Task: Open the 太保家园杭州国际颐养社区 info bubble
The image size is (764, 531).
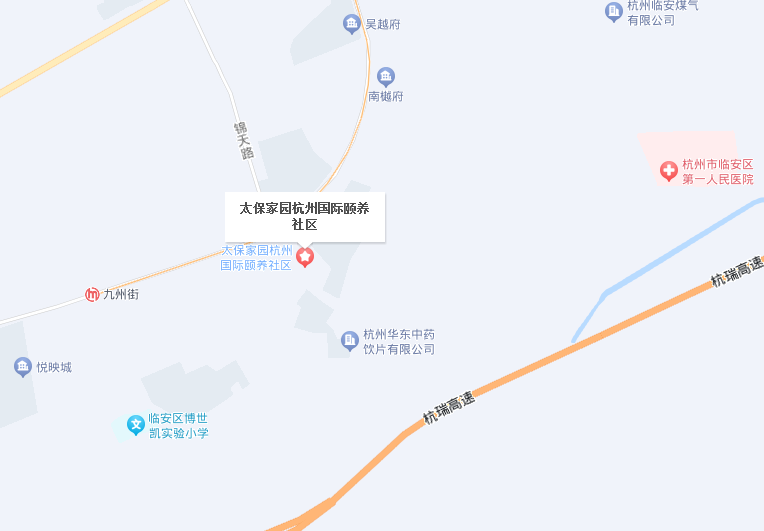Action: click(304, 216)
